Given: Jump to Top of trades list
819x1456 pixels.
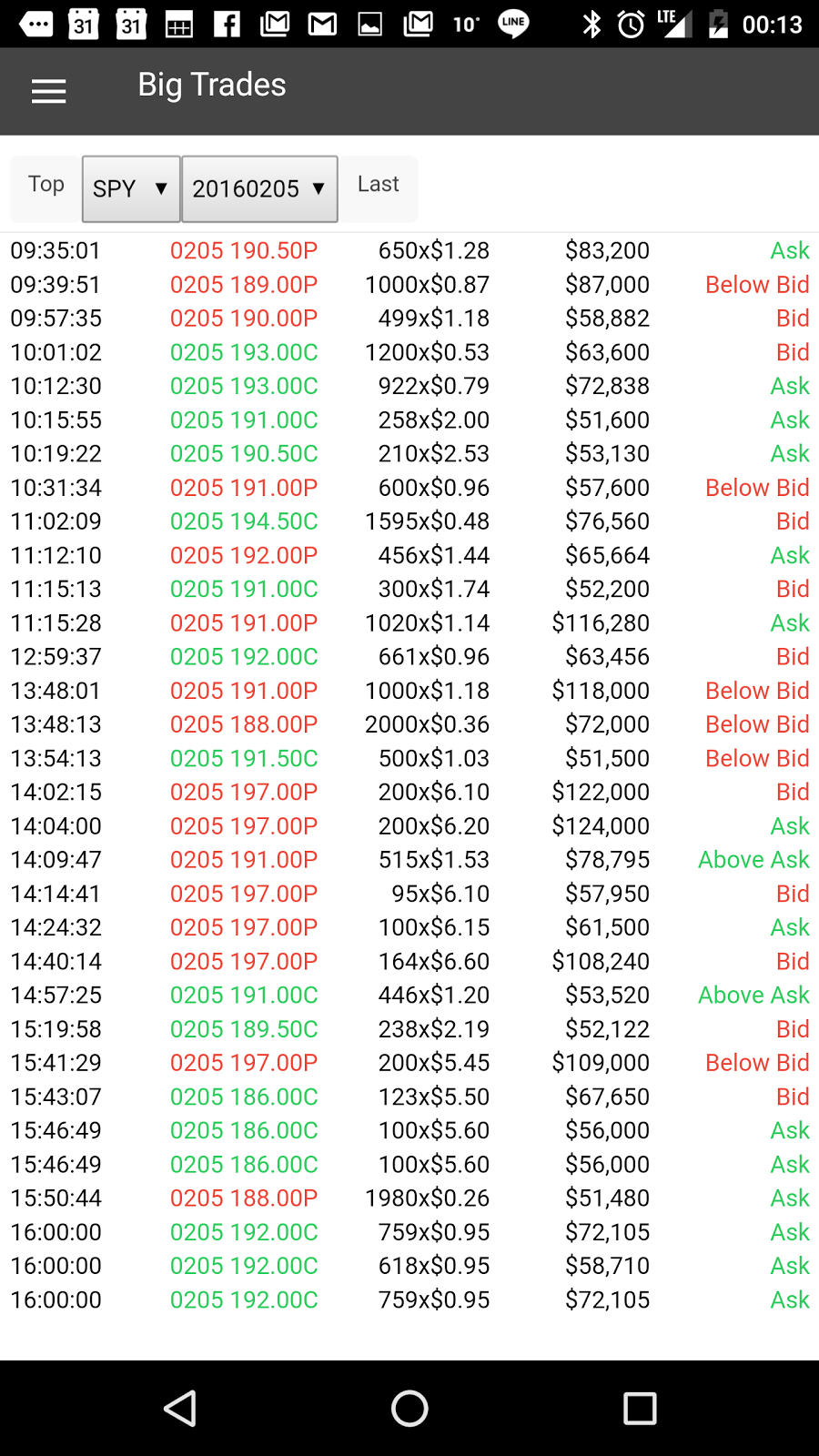Looking at the screenshot, I should point(45,186).
